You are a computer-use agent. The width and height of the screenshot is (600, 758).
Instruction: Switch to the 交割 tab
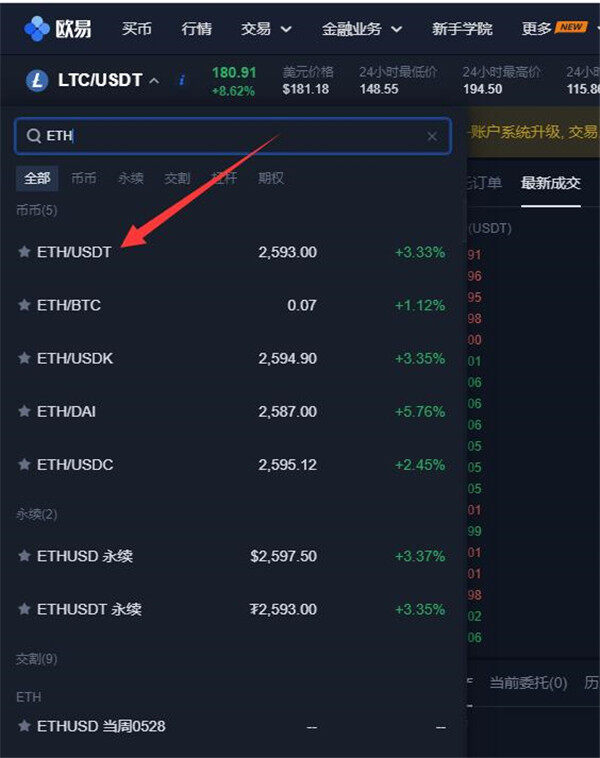177,178
